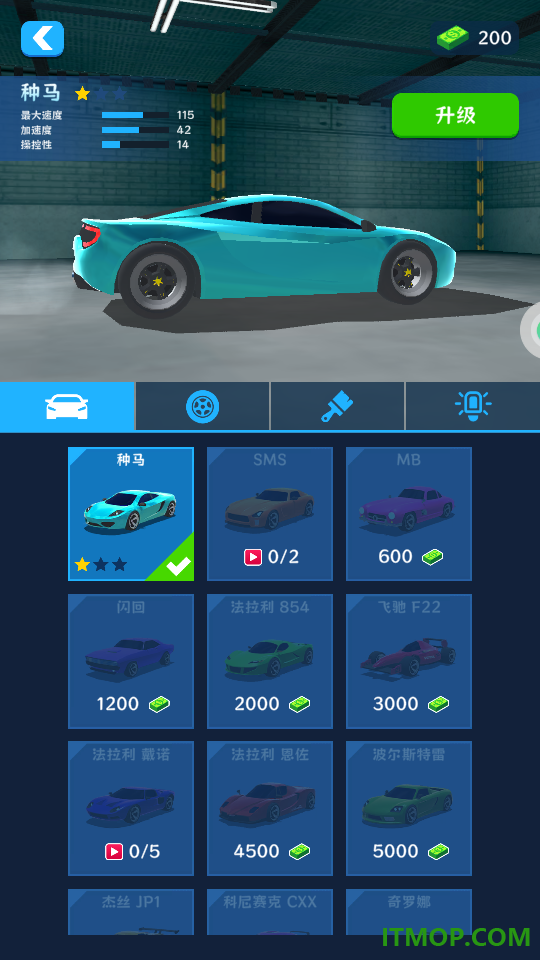Switch to the siren light tab
This screenshot has height=960, width=540.
coord(473,407)
